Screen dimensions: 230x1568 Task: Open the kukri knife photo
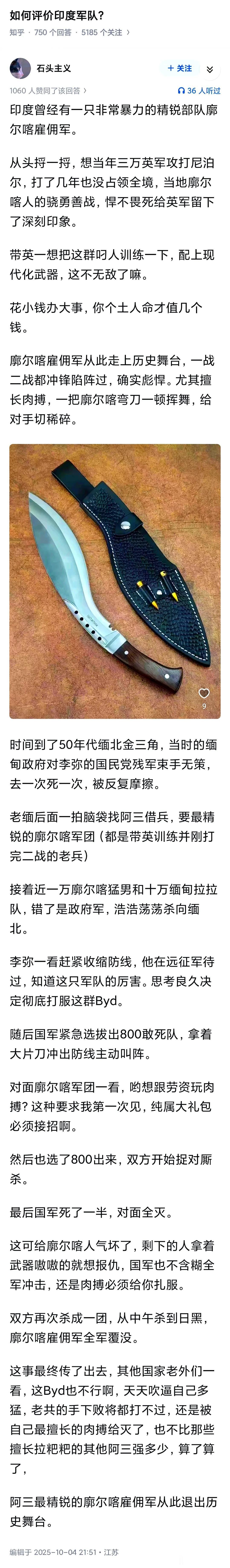[x=115, y=572]
